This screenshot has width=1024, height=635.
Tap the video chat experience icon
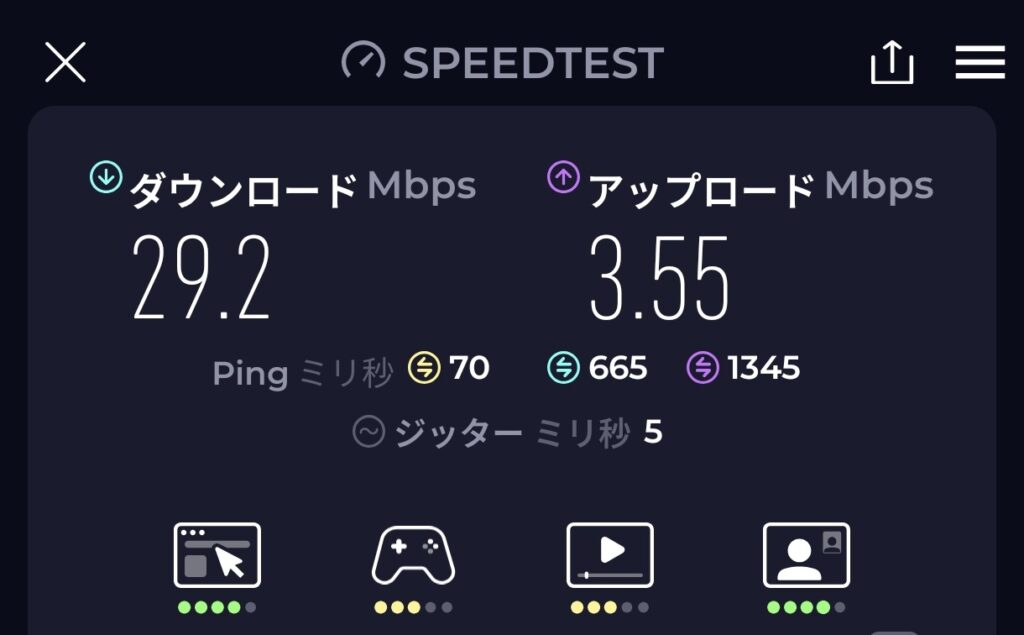(806, 555)
